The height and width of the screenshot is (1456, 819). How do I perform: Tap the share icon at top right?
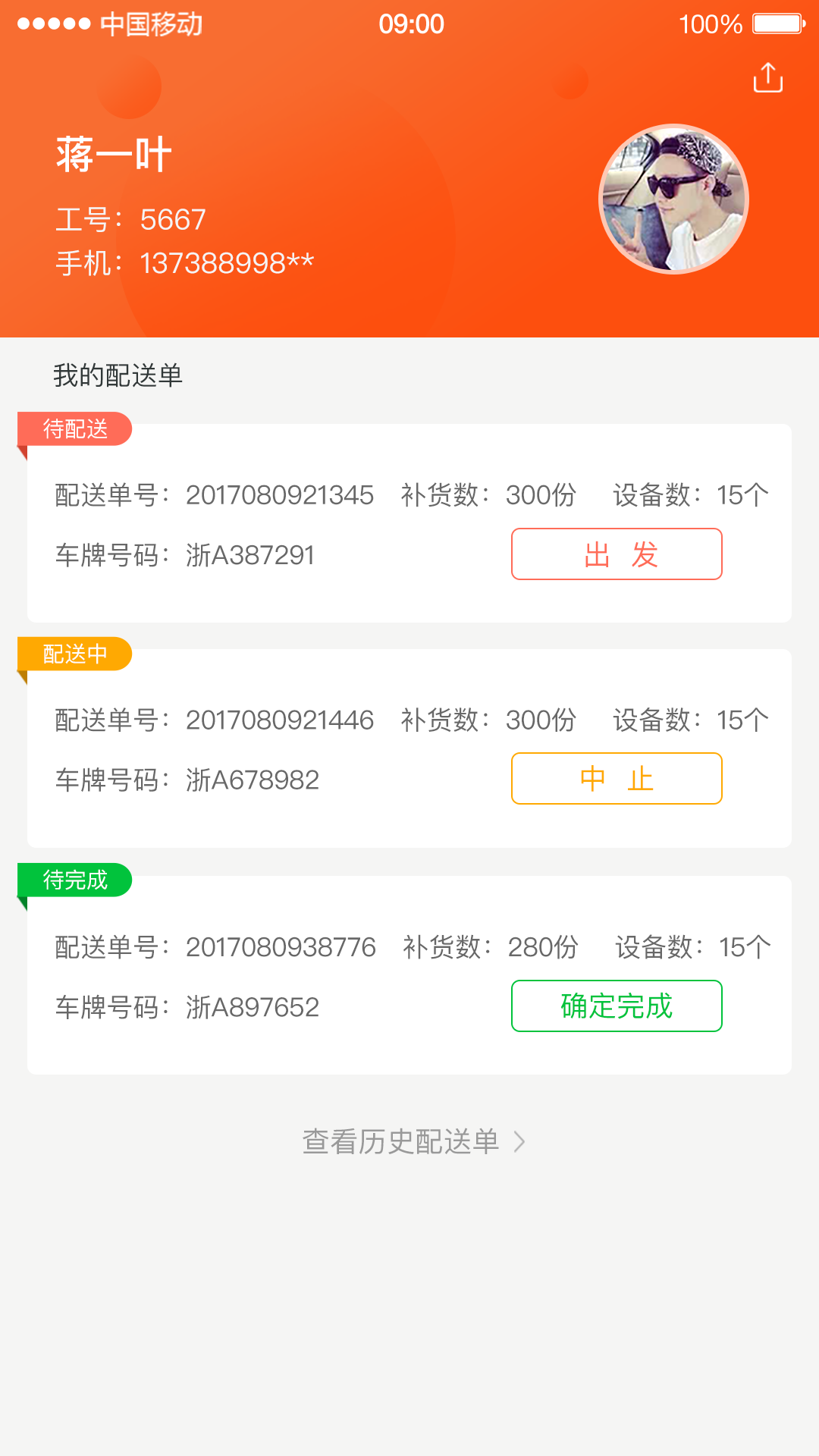767,78
